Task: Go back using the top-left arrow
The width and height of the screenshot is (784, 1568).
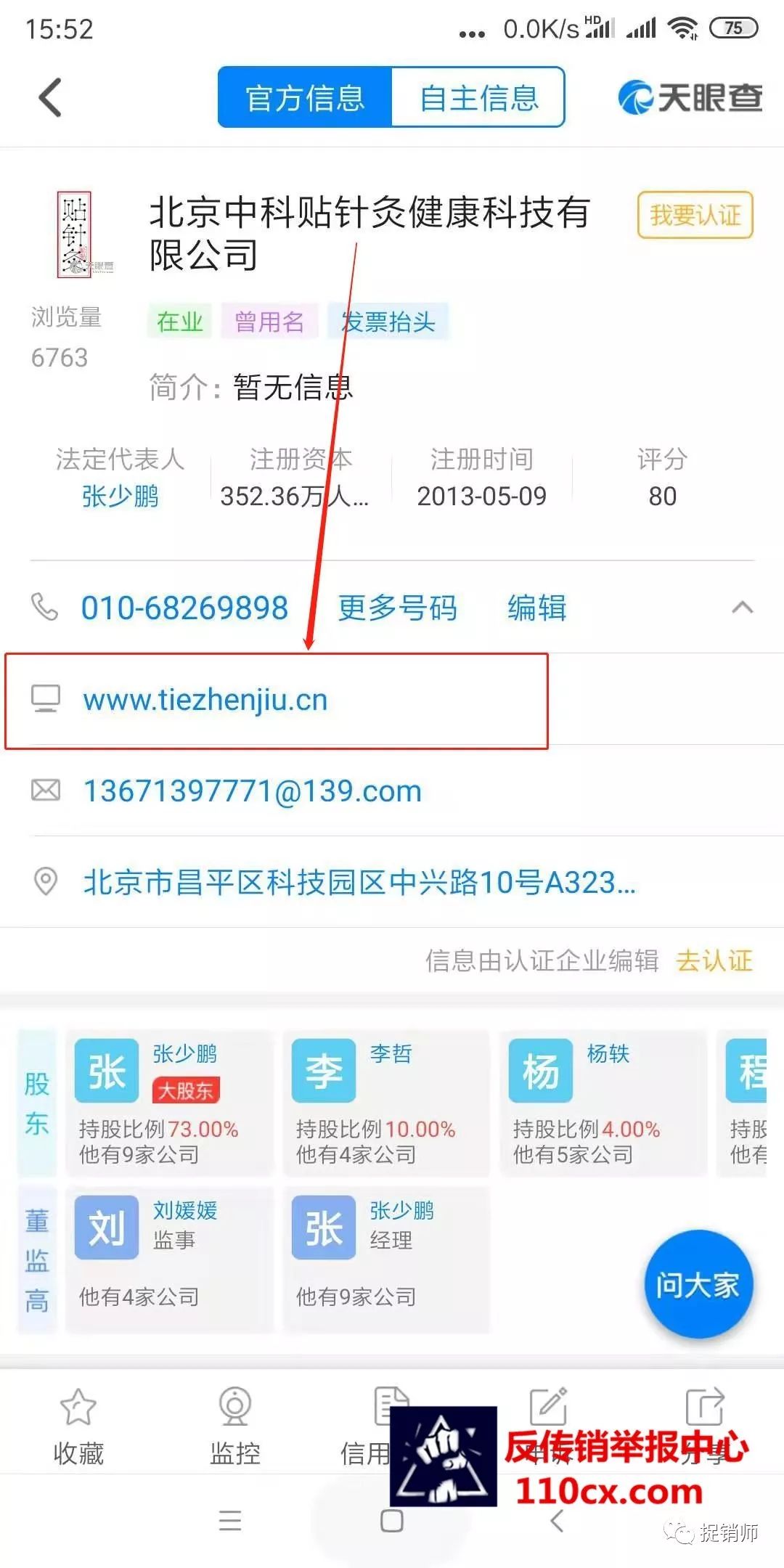Action: [51, 98]
